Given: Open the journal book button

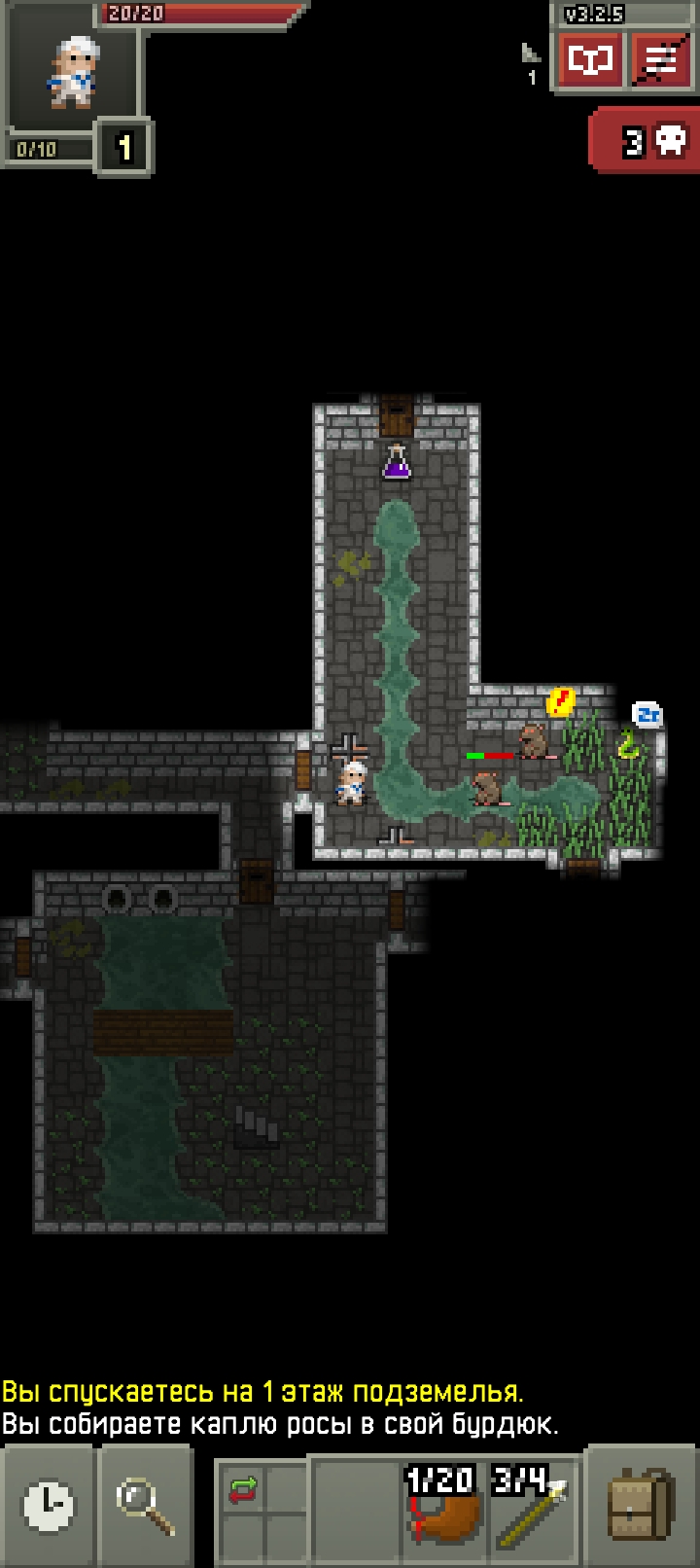Looking at the screenshot, I should point(590,60).
